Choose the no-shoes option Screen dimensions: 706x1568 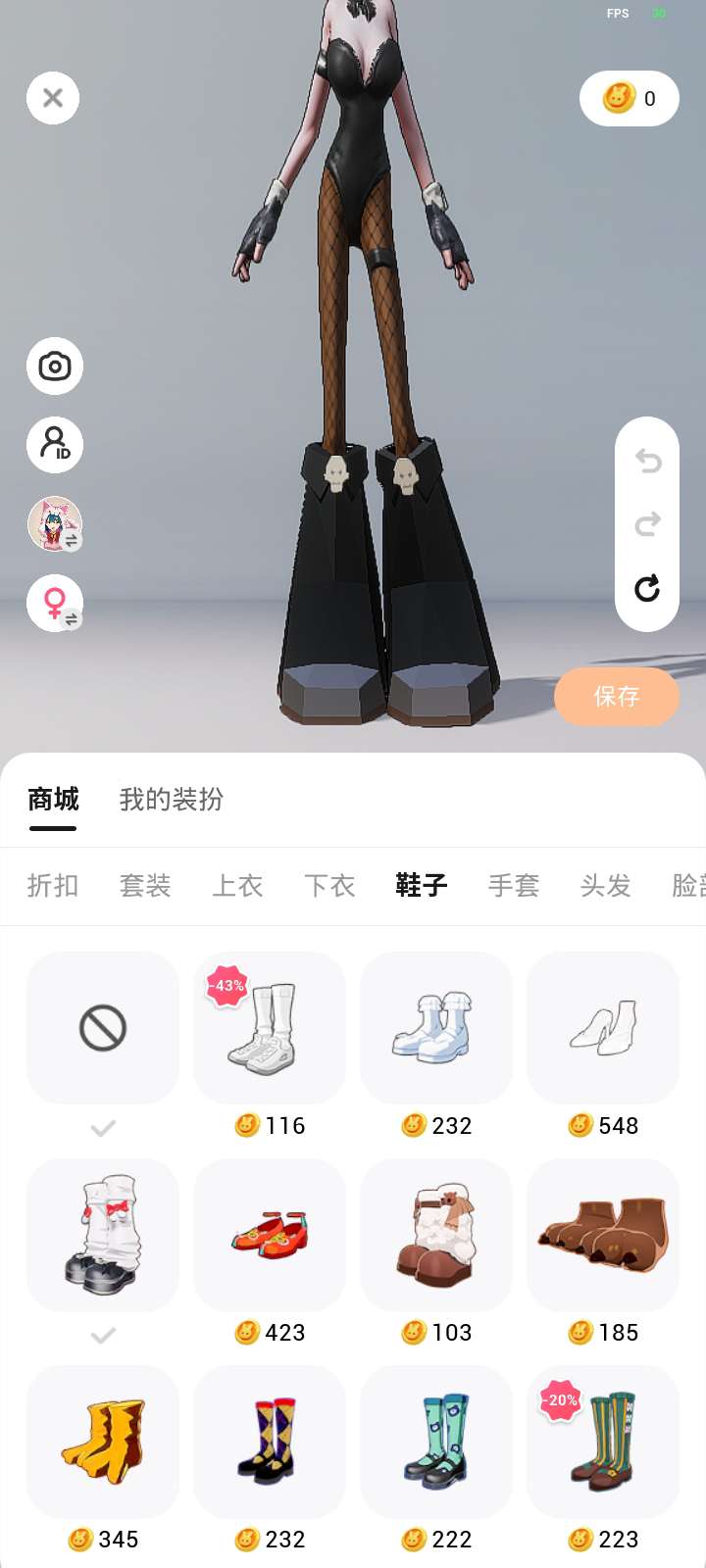[x=103, y=1028]
